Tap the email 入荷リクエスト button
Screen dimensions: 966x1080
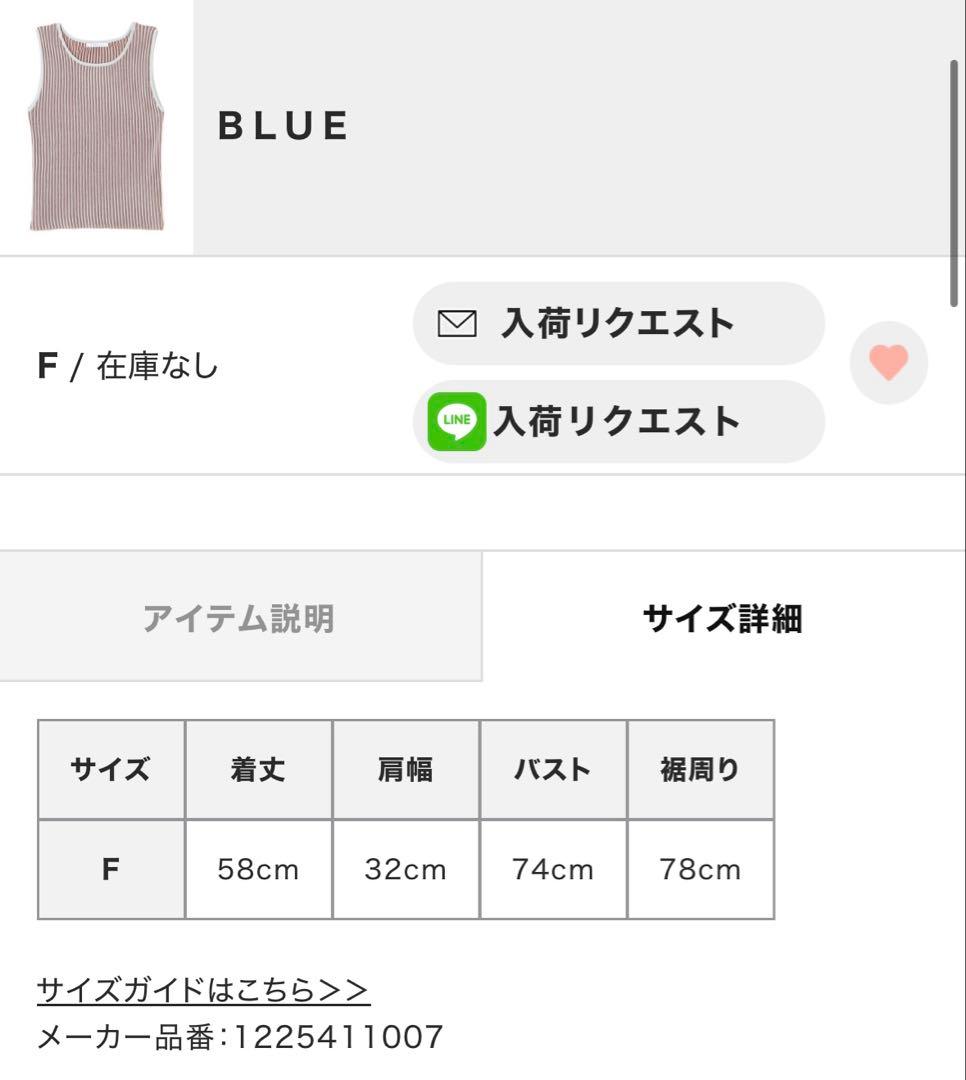point(618,324)
